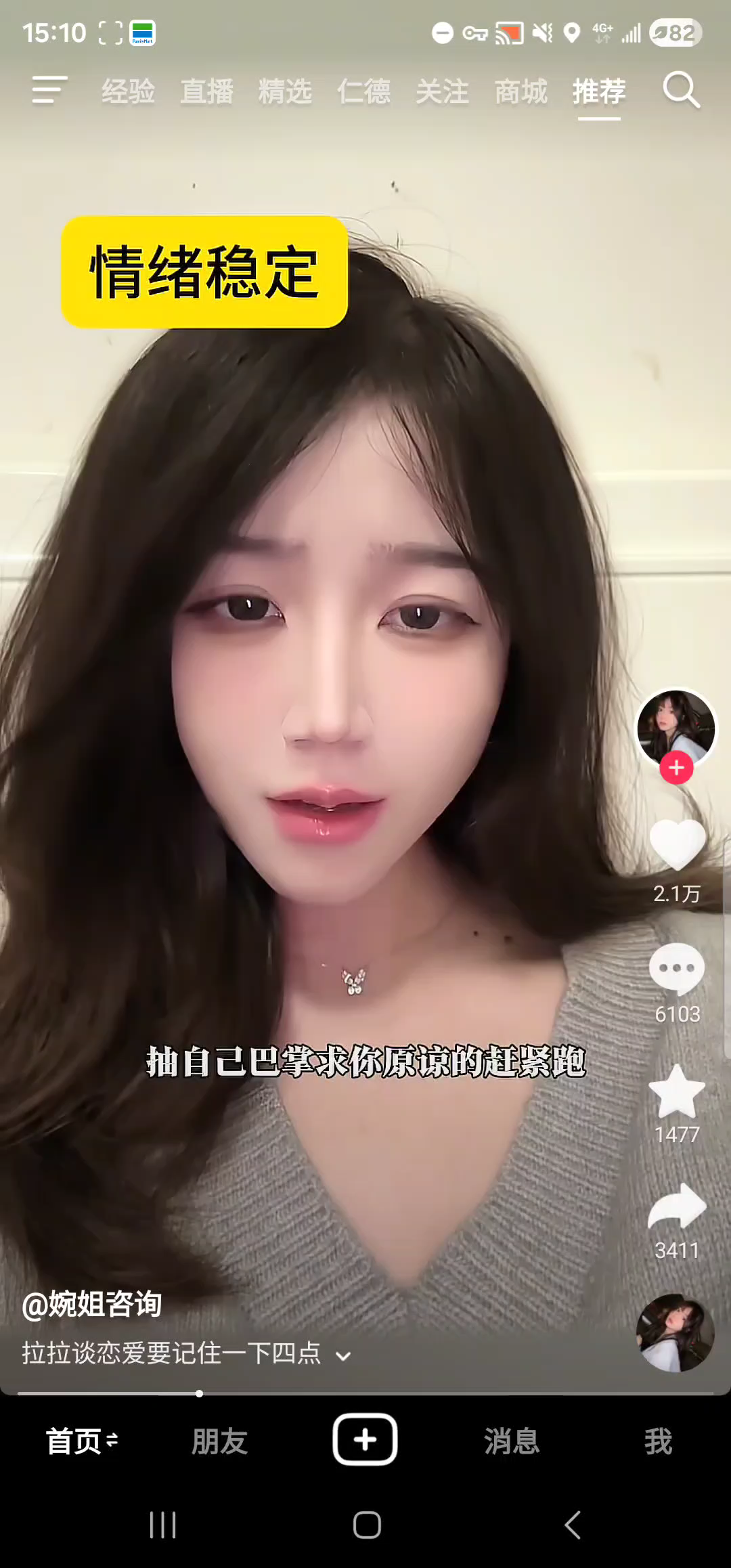Save the video with the star icon
Screen dimensions: 731x1568
[x=677, y=1091]
